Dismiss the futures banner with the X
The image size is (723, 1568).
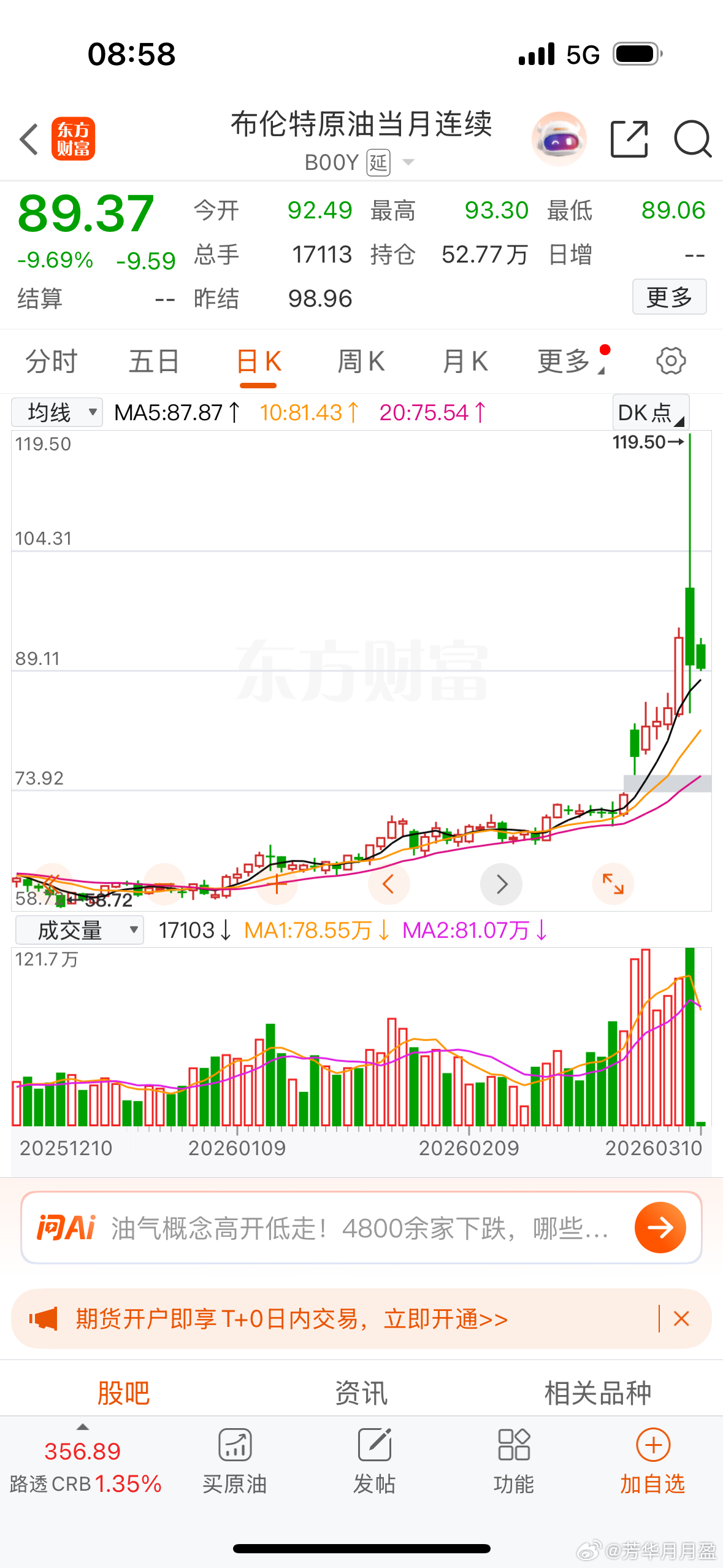682,1319
